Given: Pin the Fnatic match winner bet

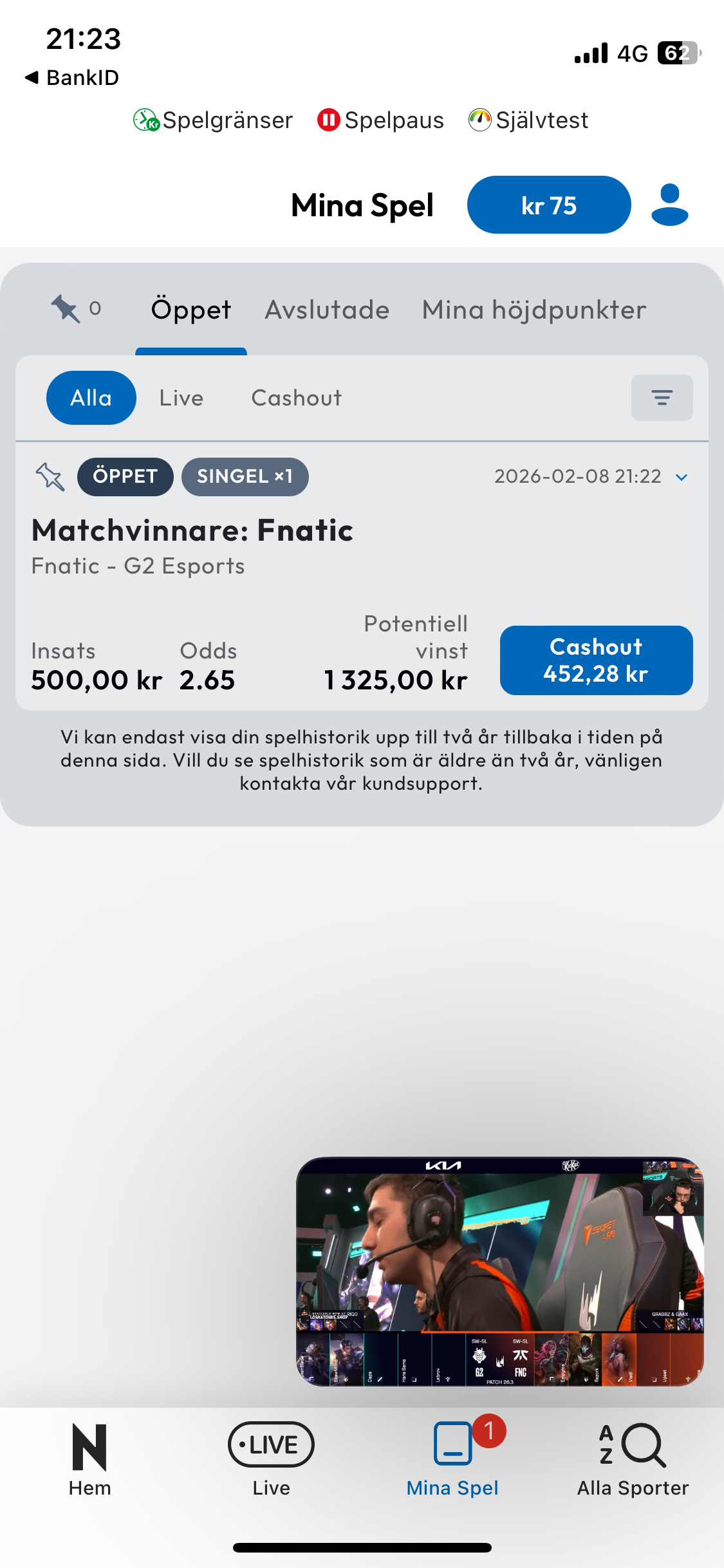Looking at the screenshot, I should 50,477.
